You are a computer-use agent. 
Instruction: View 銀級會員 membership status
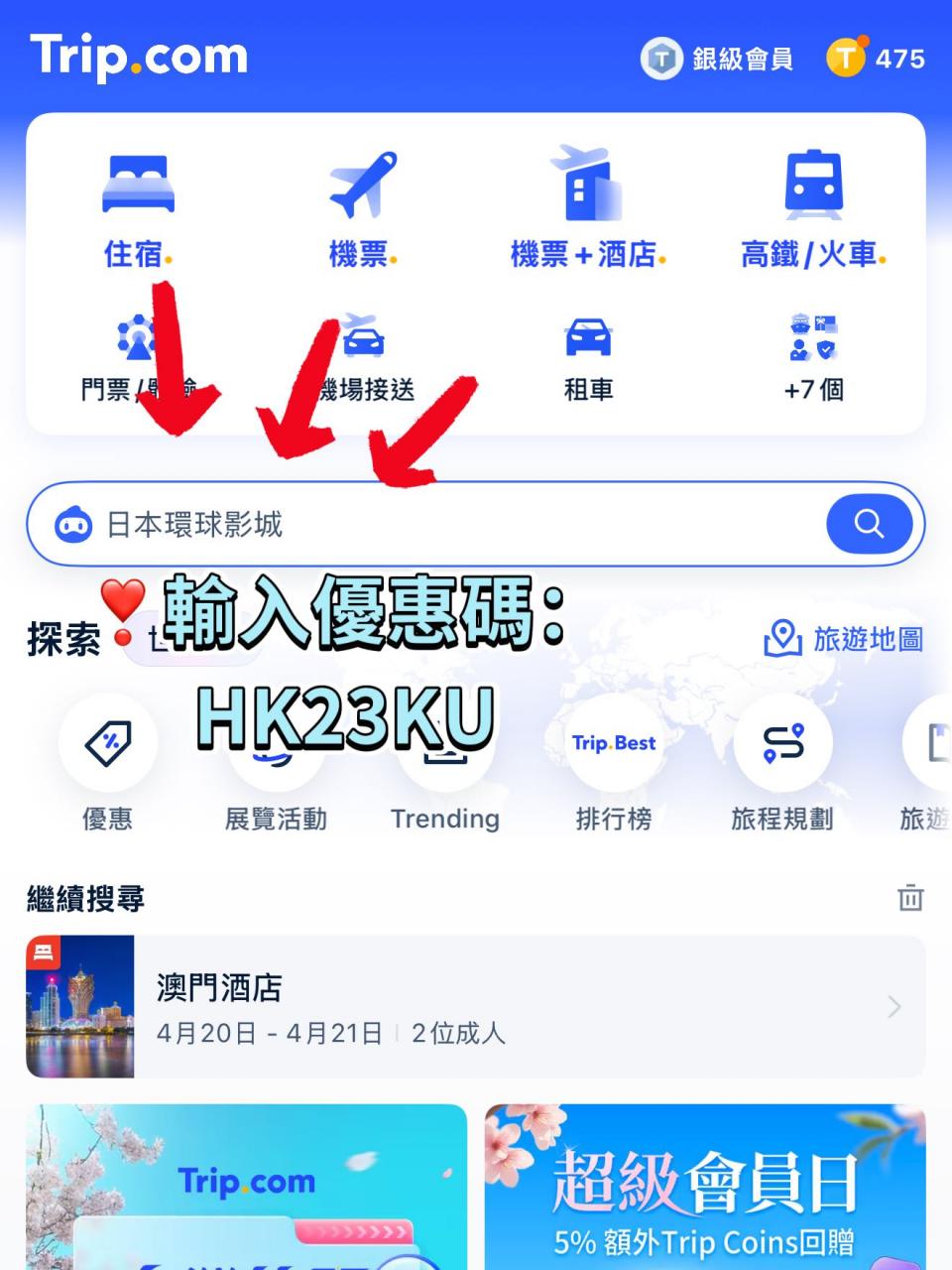tap(718, 59)
